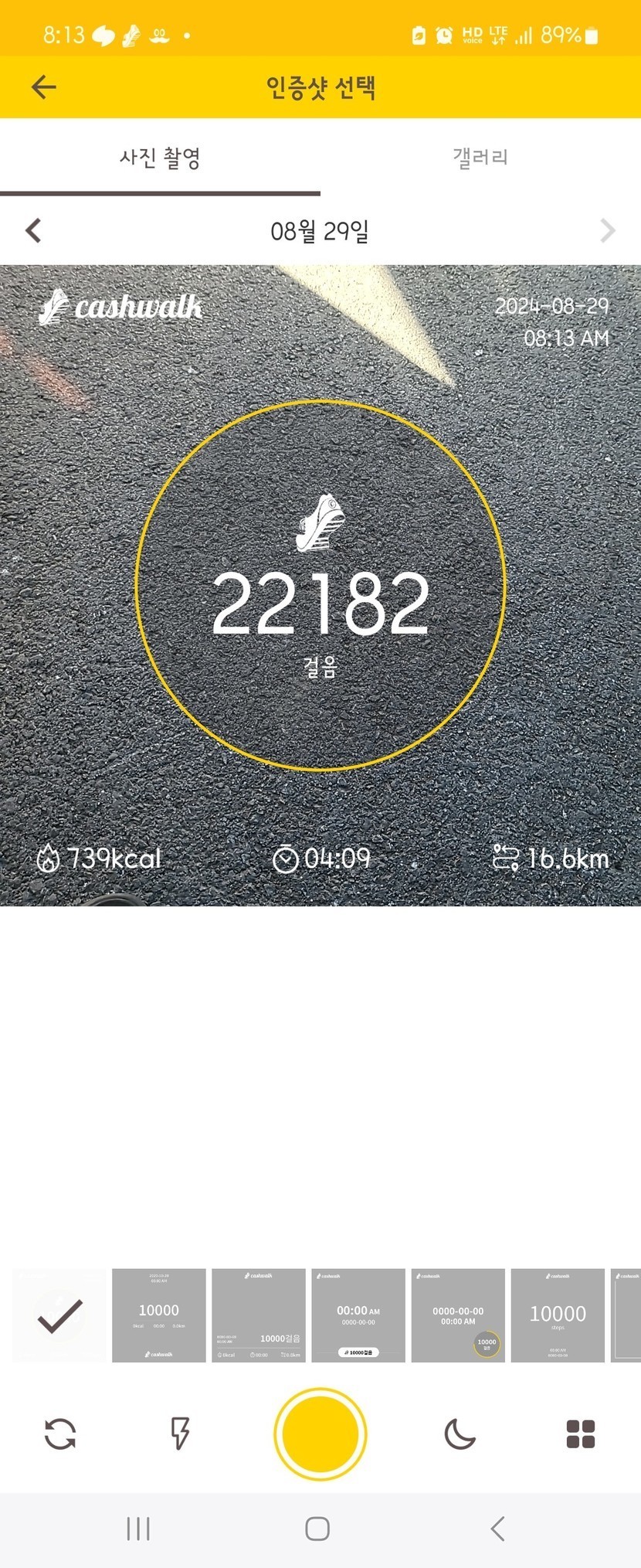Screen dimensions: 641x1568
Task: Go to the next date
Action: [607, 230]
